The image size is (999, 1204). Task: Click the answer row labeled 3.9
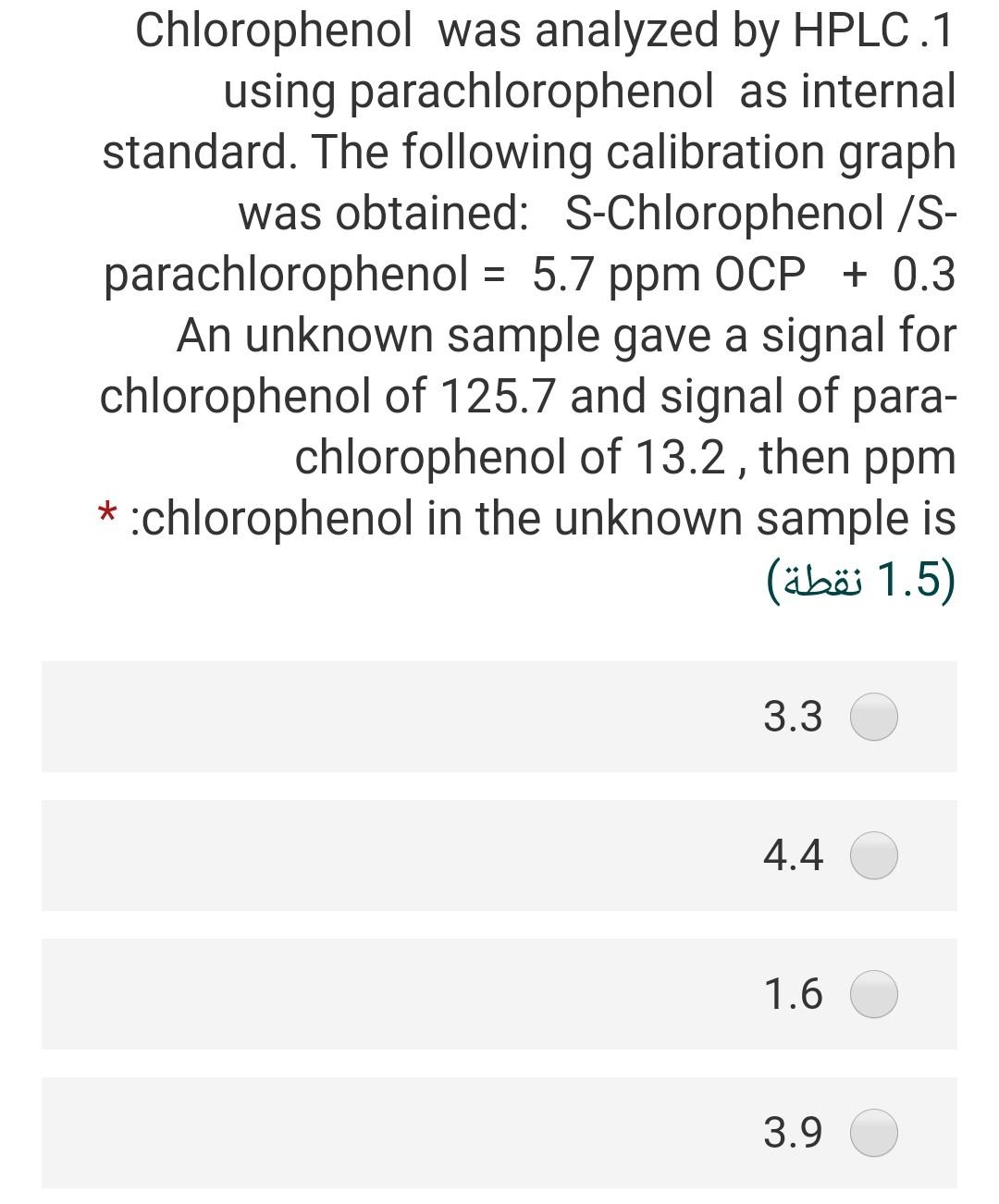[x=499, y=1135]
